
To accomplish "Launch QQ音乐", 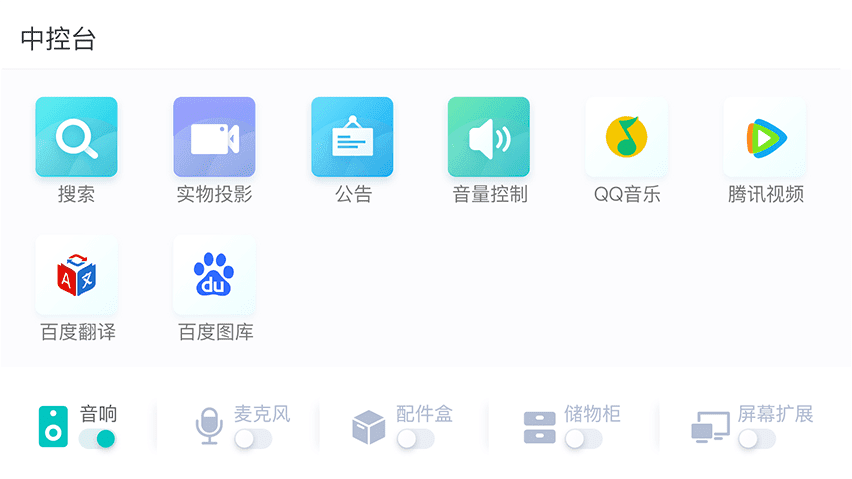I will pos(627,137).
